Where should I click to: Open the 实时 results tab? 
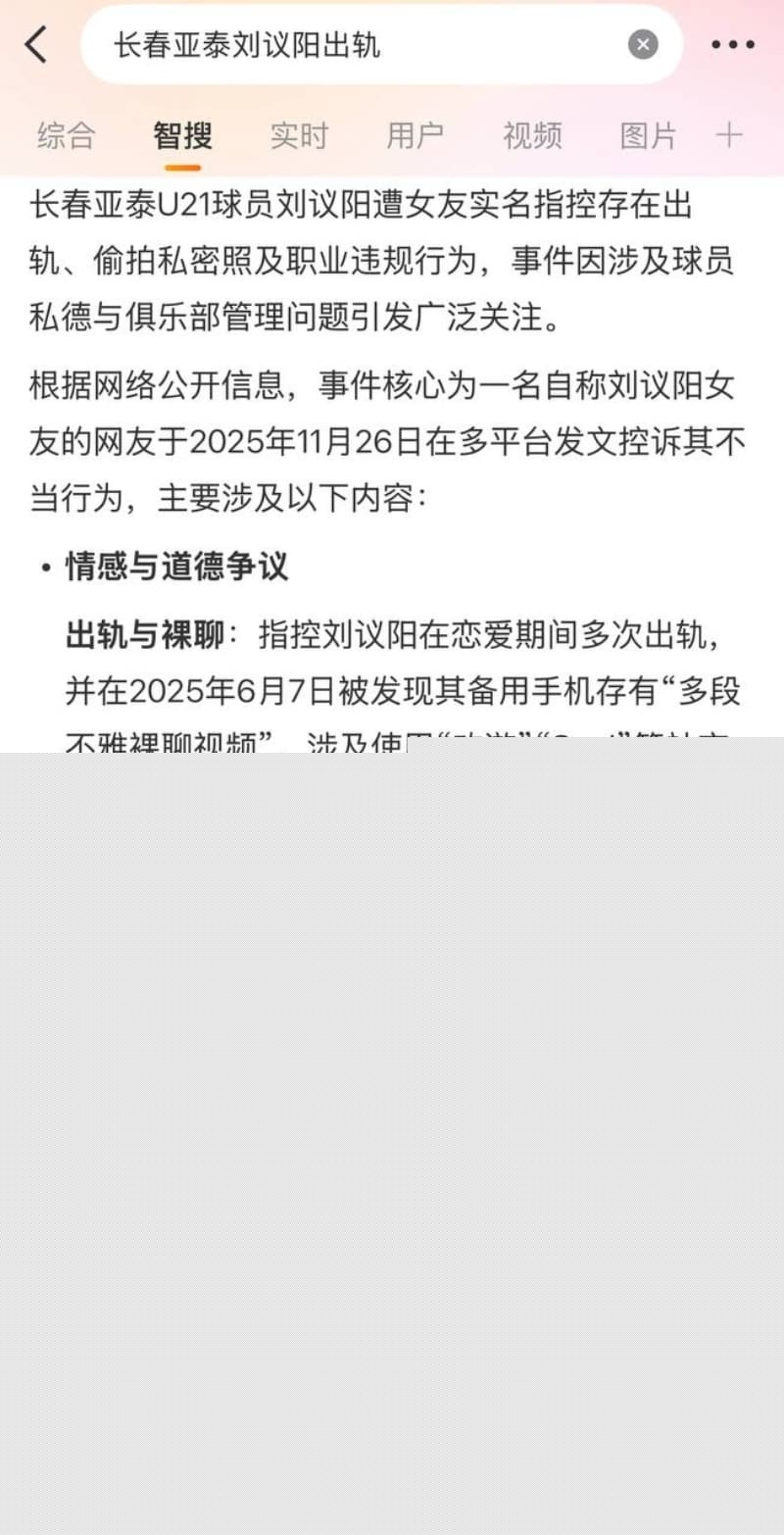300,136
